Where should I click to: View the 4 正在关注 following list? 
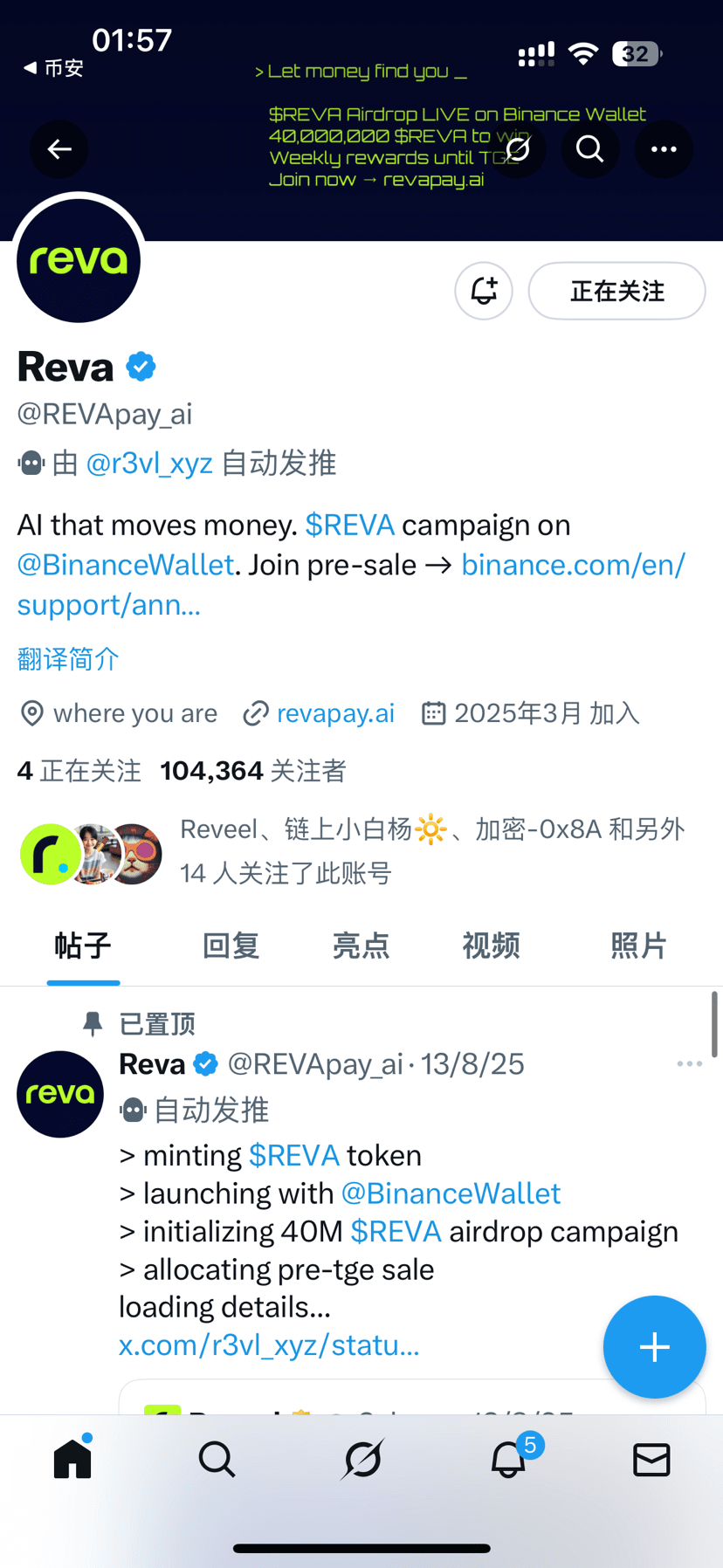79,771
